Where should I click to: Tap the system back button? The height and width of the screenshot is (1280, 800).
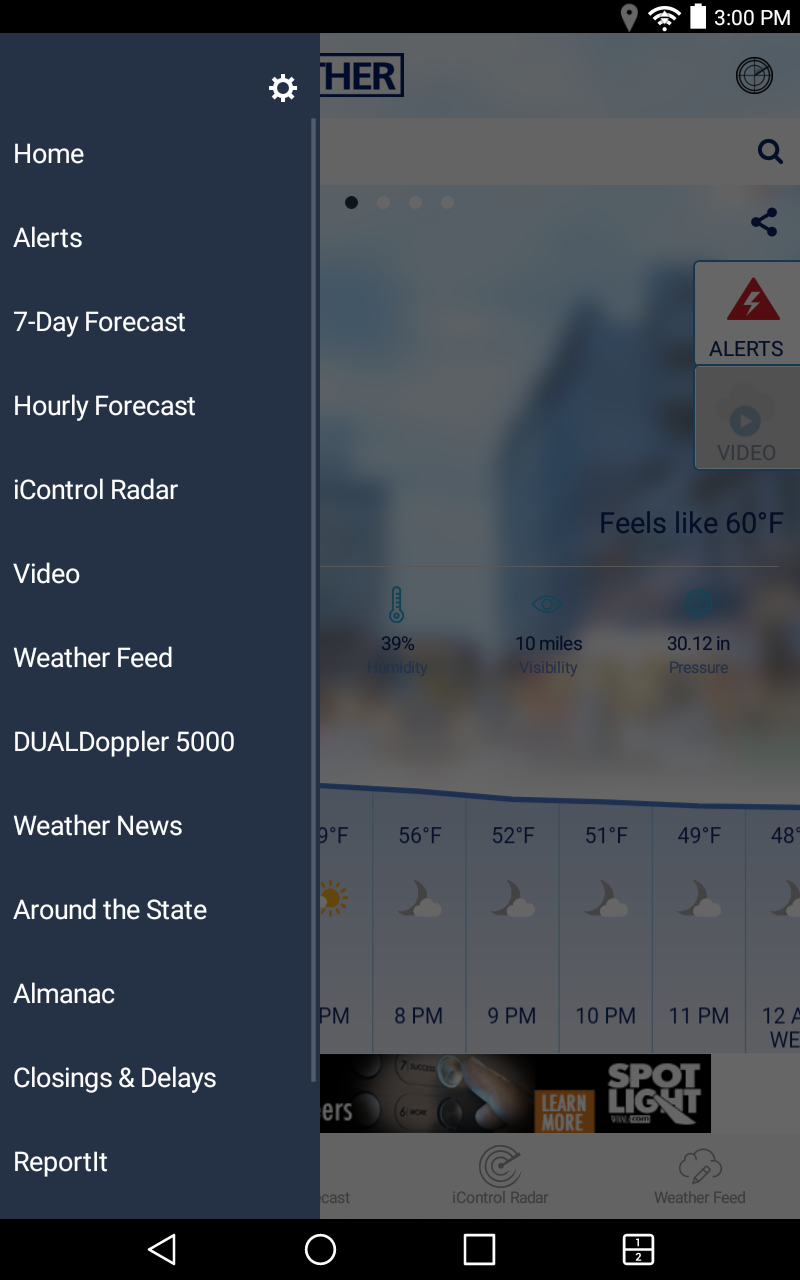(x=161, y=1249)
